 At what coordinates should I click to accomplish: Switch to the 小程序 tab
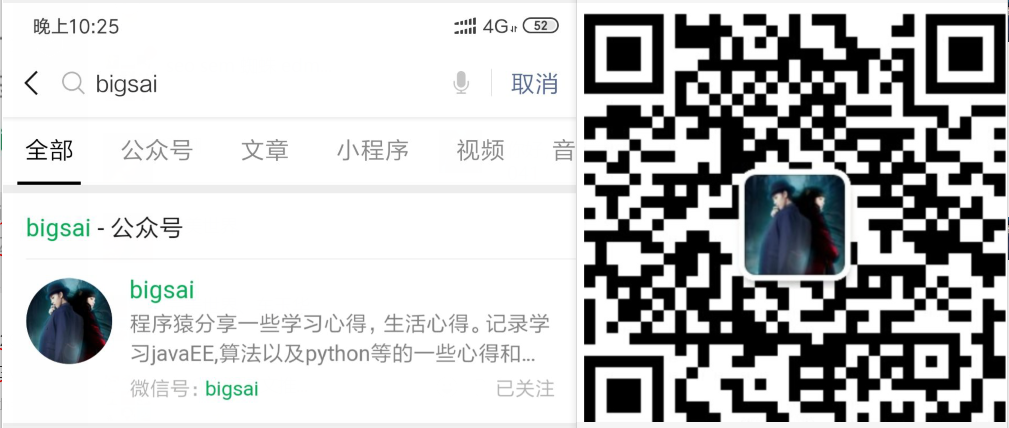pos(372,151)
